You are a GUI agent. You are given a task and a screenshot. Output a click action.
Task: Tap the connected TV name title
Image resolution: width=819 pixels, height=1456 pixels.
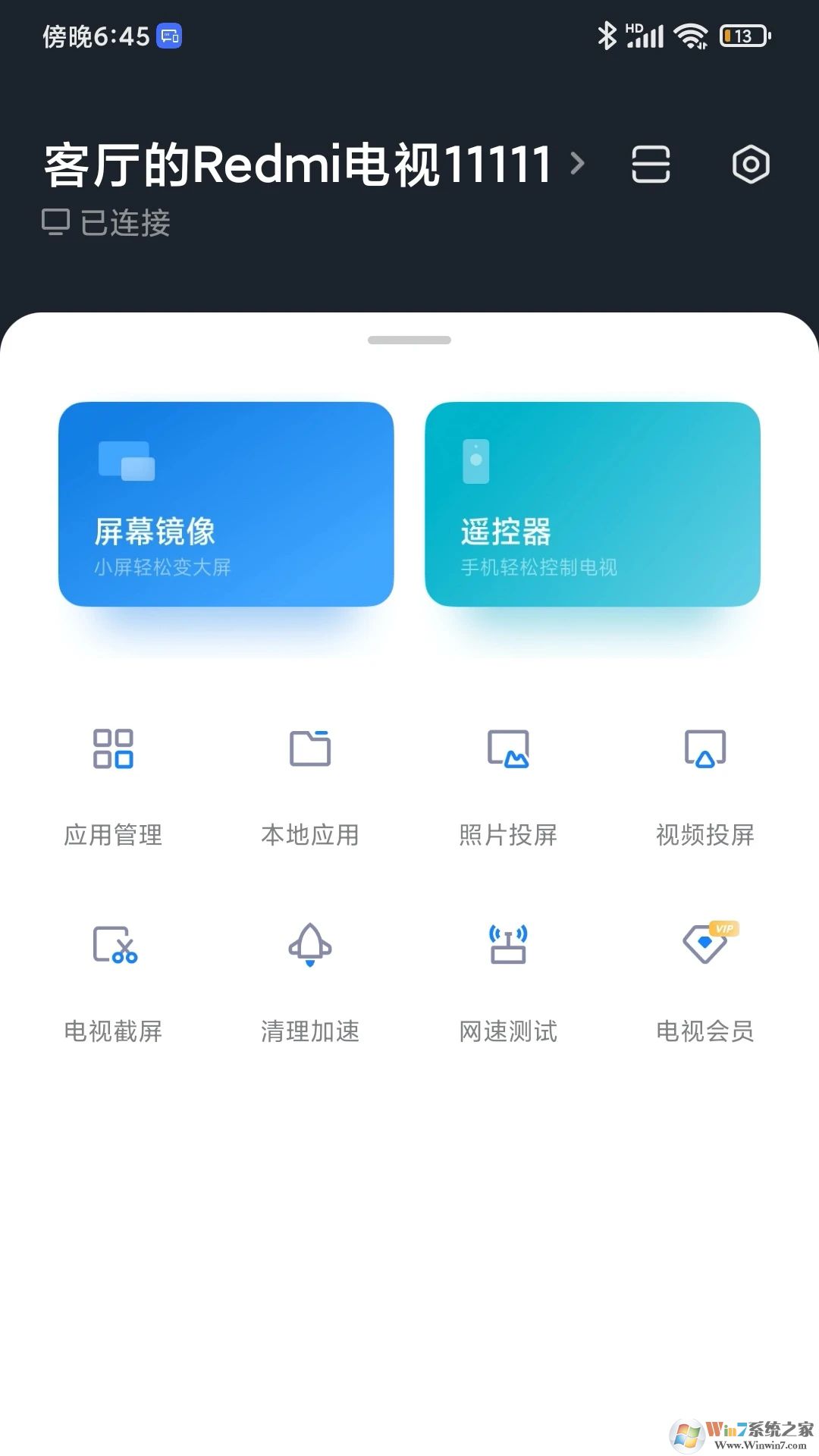296,162
